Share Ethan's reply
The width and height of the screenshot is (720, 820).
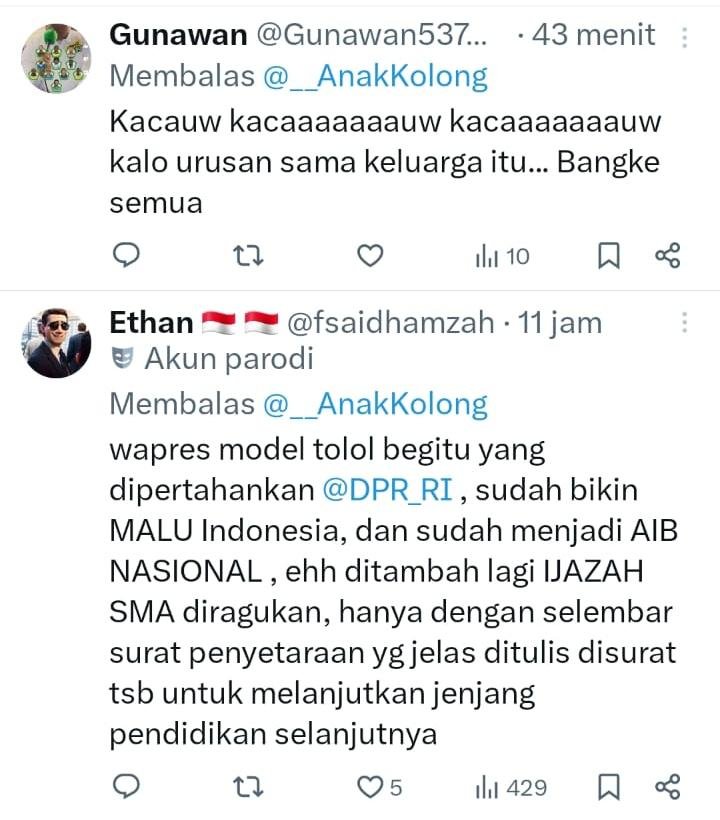point(667,788)
